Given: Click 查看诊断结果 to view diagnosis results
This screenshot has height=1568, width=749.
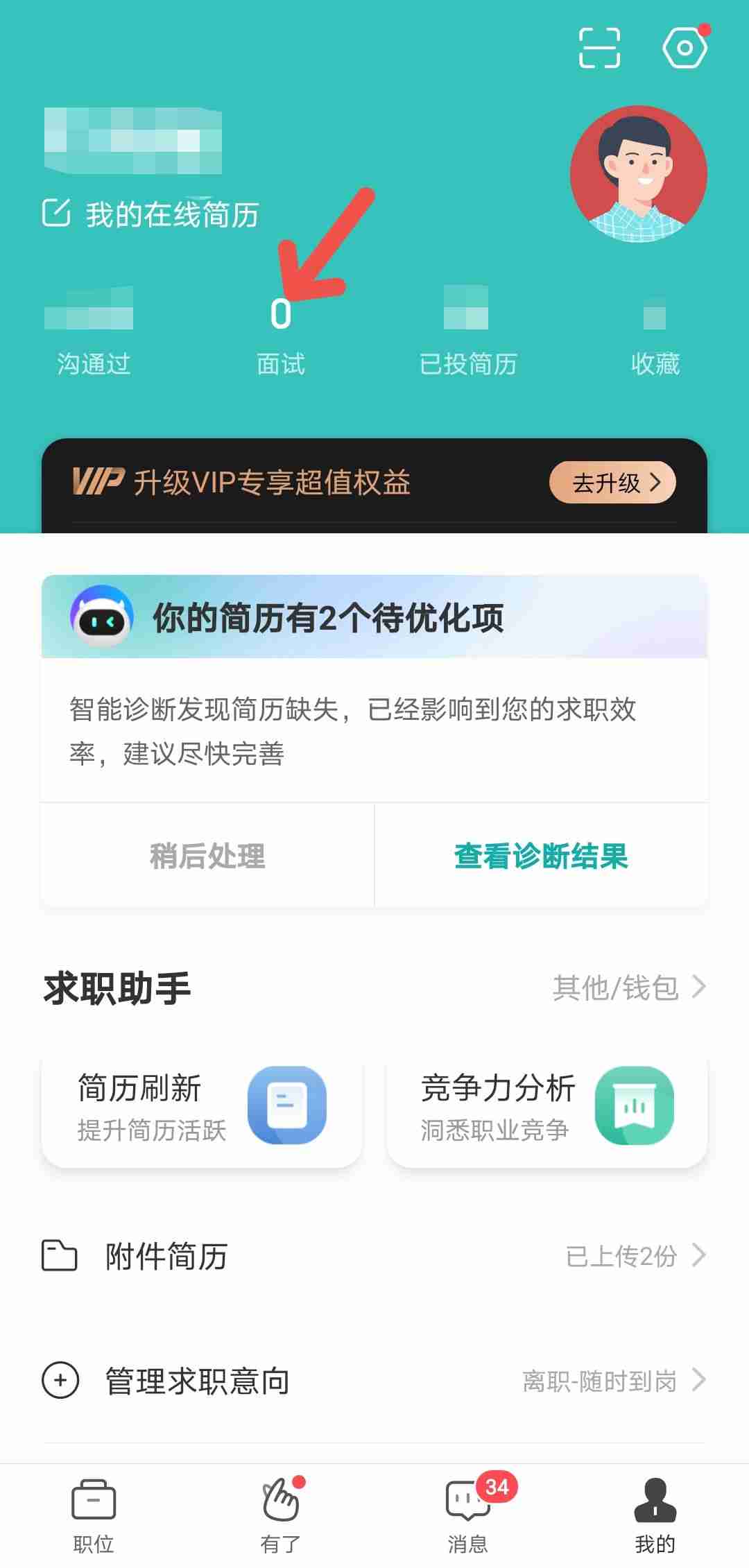Looking at the screenshot, I should [540, 857].
